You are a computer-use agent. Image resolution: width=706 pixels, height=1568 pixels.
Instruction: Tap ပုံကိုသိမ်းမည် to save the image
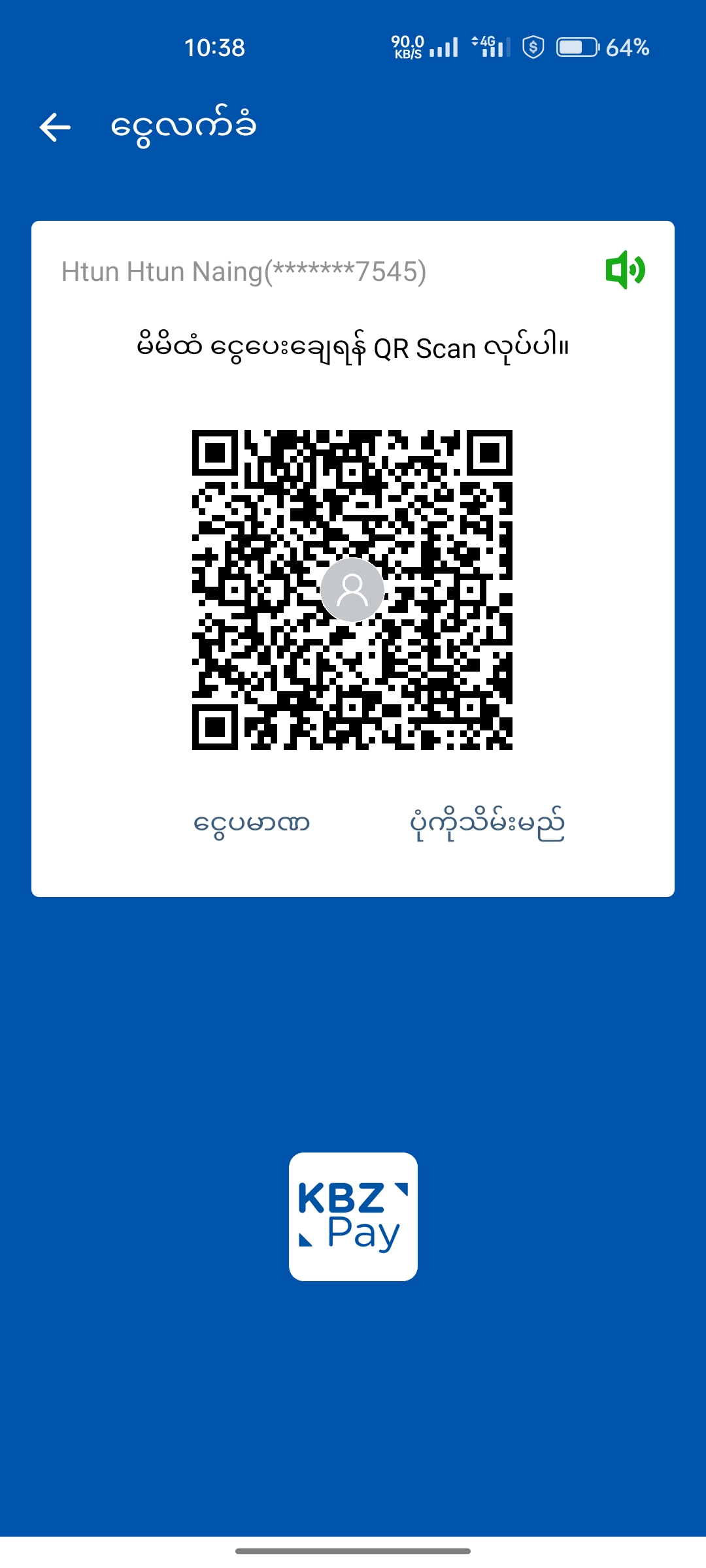coord(487,823)
